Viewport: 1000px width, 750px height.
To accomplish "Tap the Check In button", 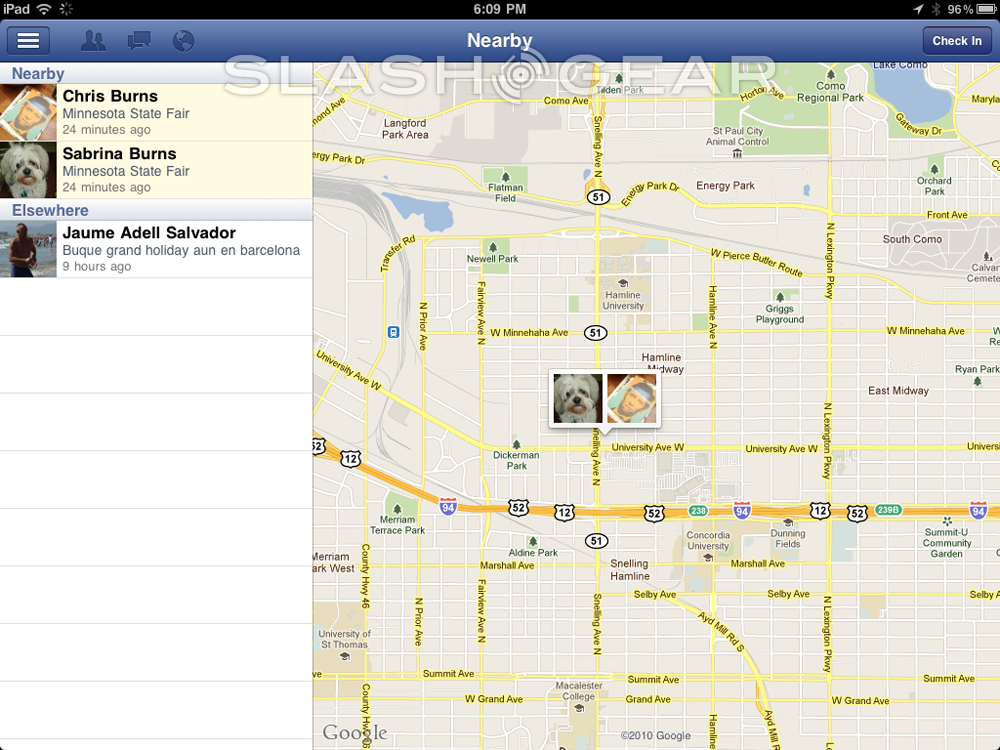I will pos(956,41).
